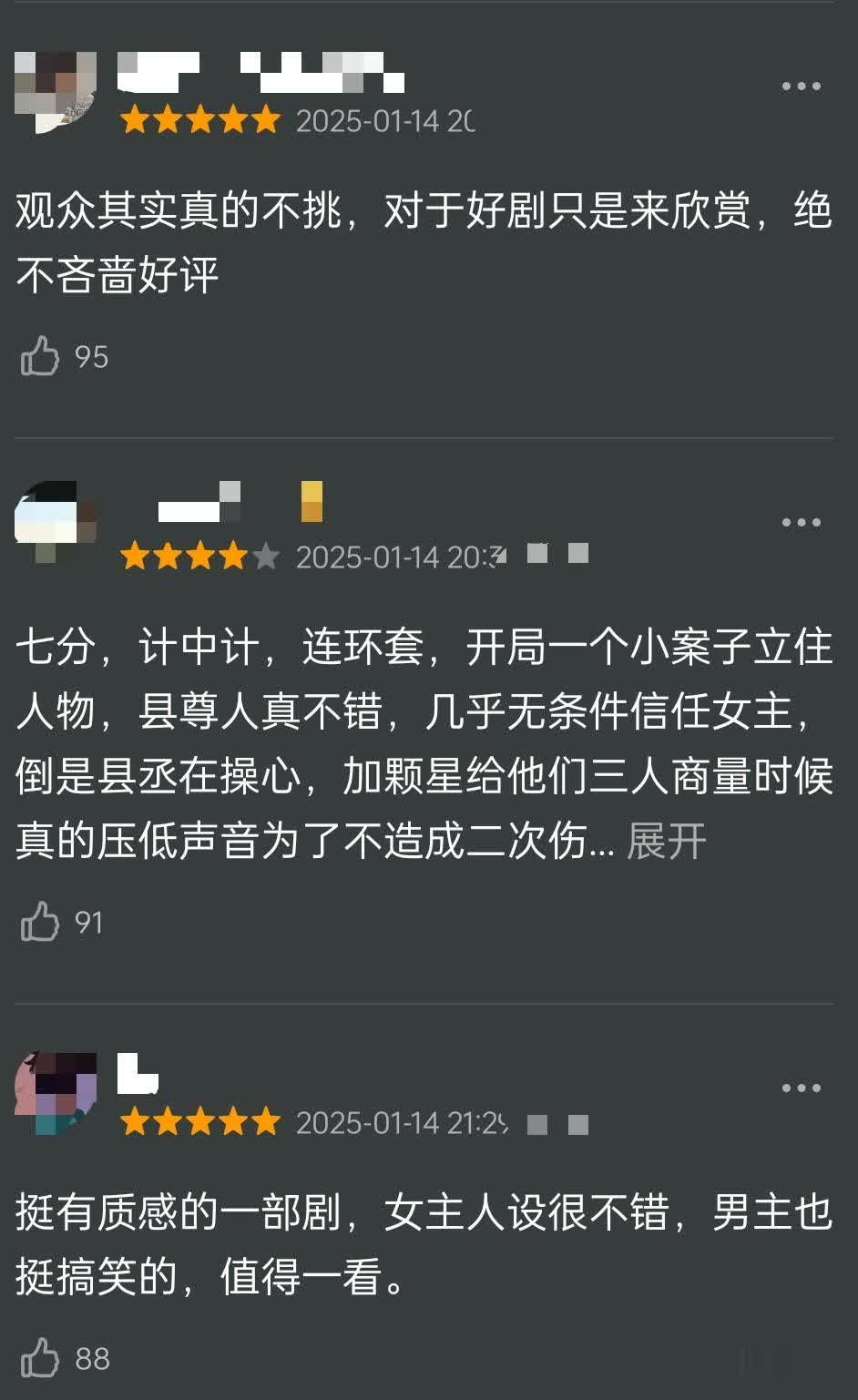Open overflow menu on the 88-like review
This screenshot has height=1400, width=858.
[801, 1088]
